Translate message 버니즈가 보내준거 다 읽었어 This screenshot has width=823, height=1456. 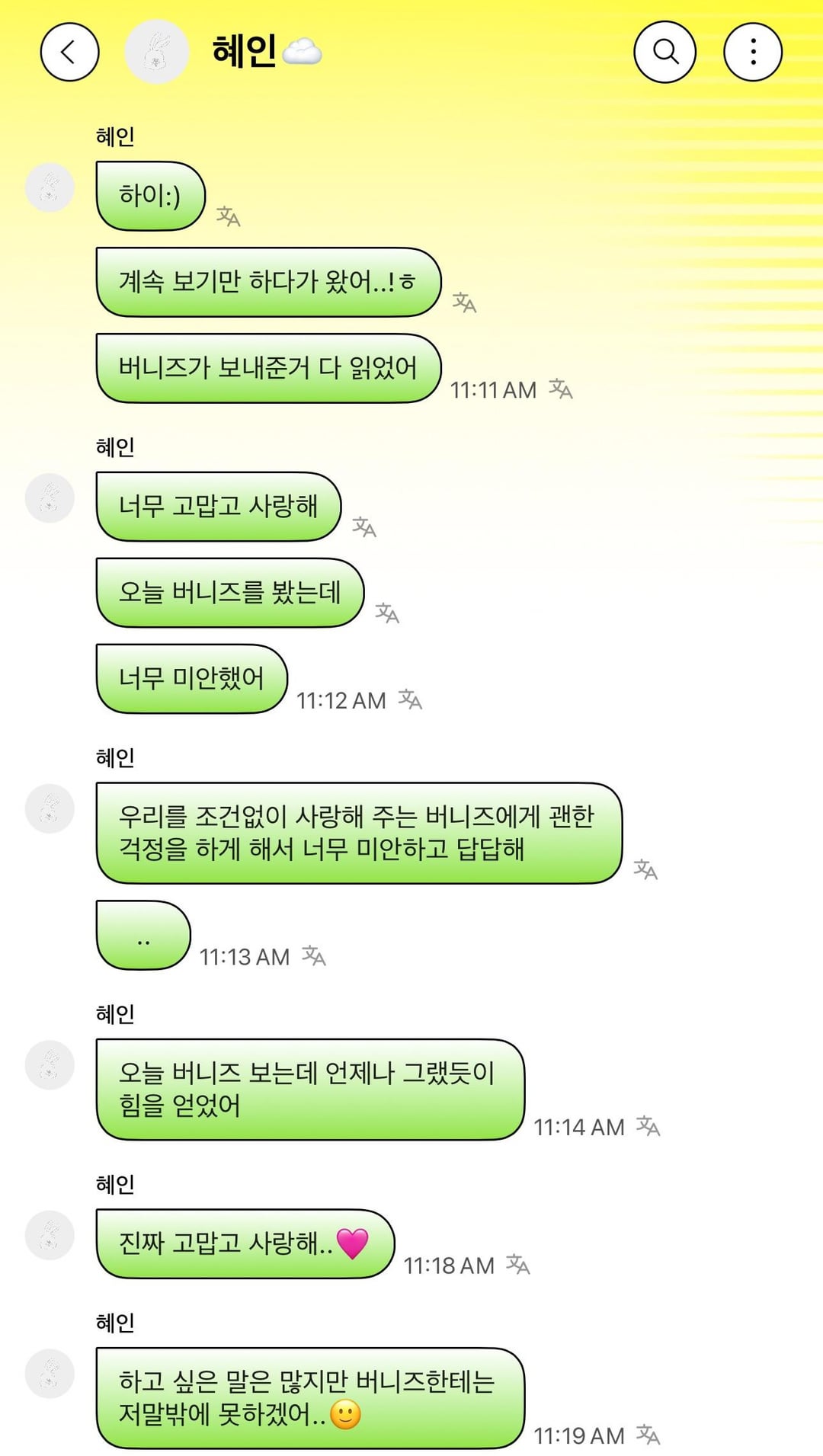560,389
